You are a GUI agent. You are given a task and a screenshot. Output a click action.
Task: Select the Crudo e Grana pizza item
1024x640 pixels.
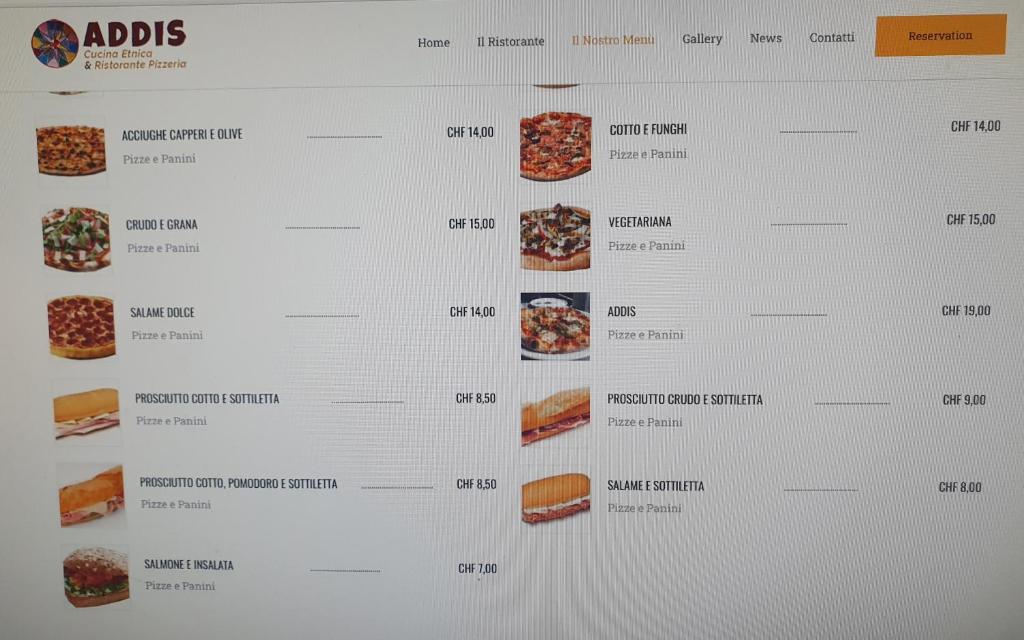coord(162,225)
